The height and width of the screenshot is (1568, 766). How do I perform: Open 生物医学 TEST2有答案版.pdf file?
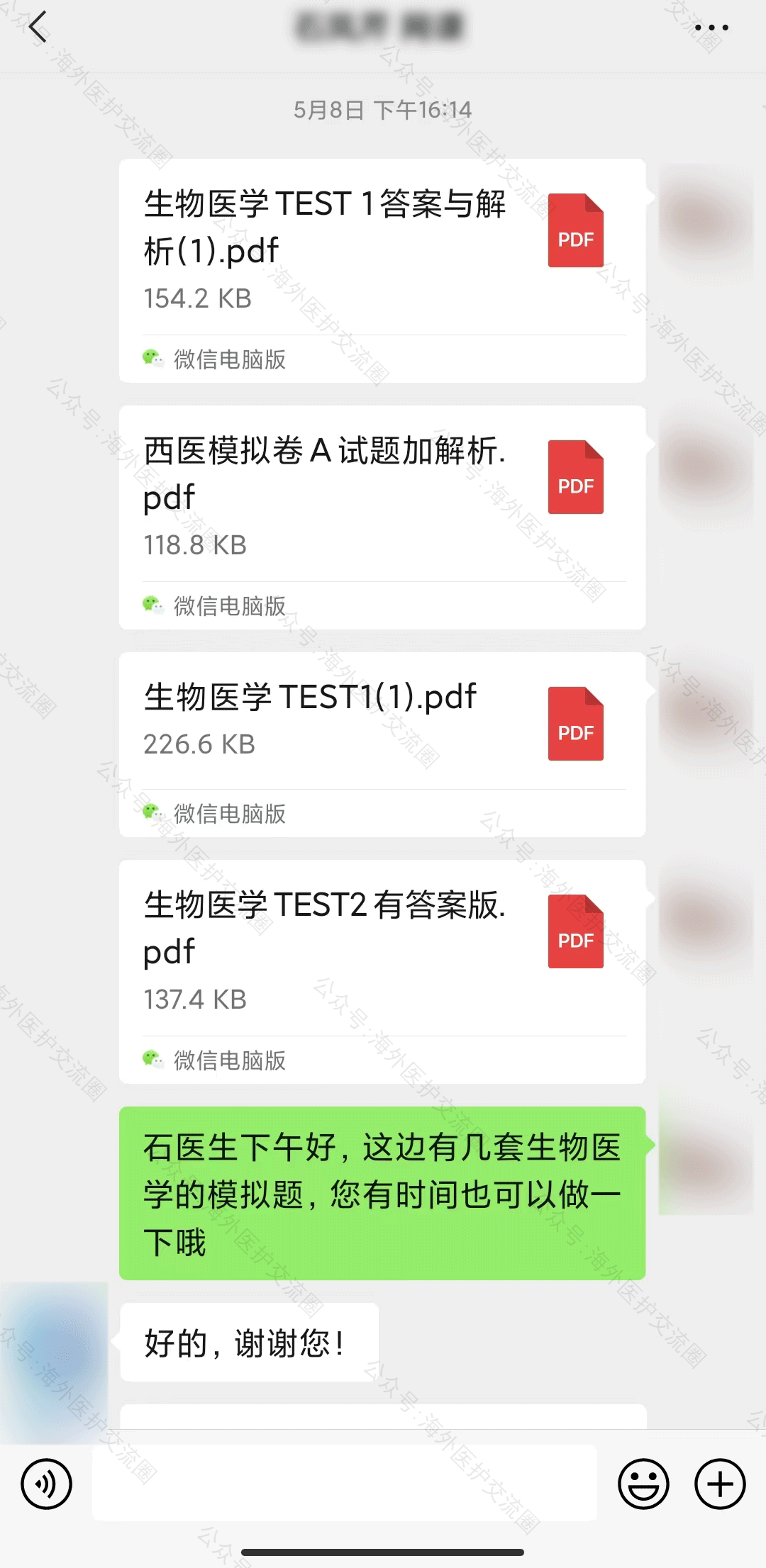382,971
